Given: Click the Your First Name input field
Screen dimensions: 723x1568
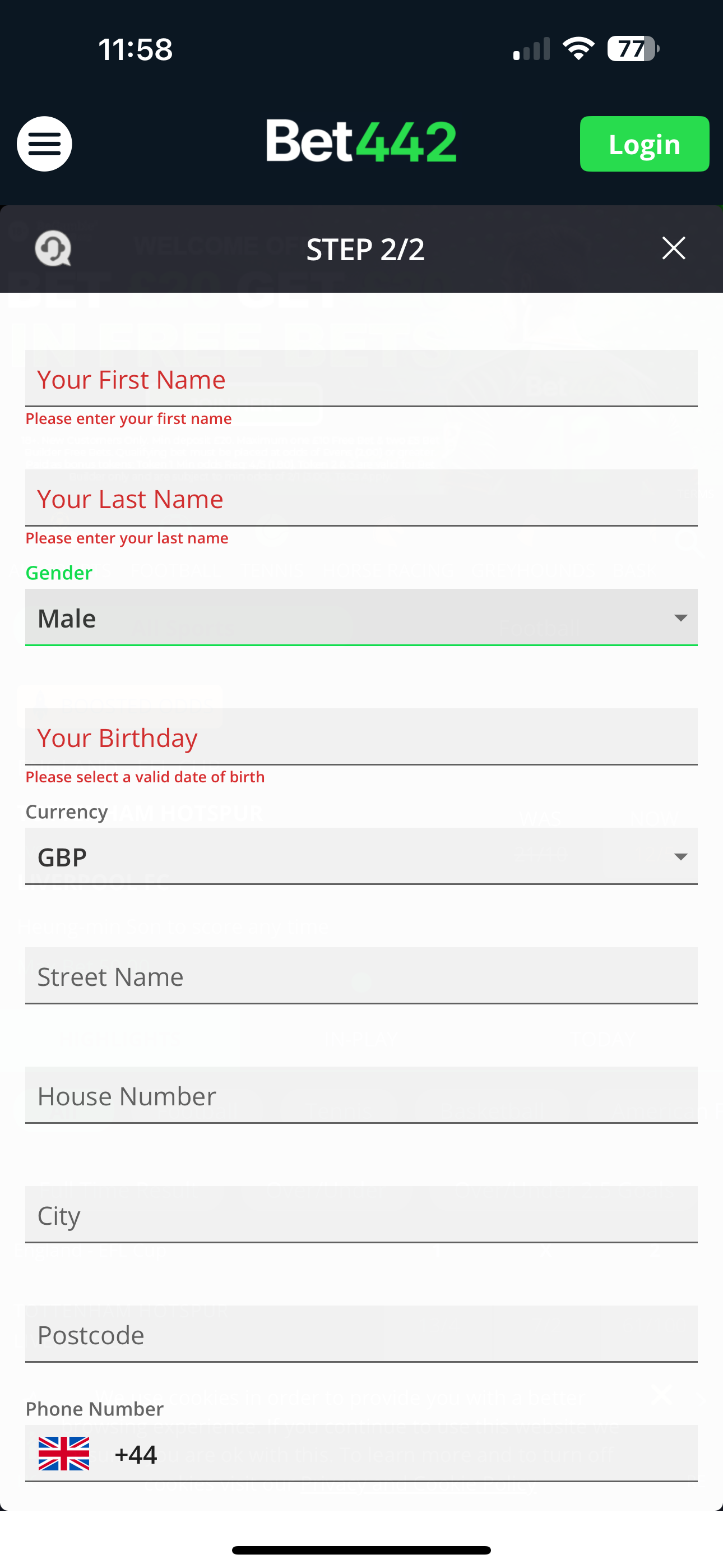Looking at the screenshot, I should pos(361,379).
